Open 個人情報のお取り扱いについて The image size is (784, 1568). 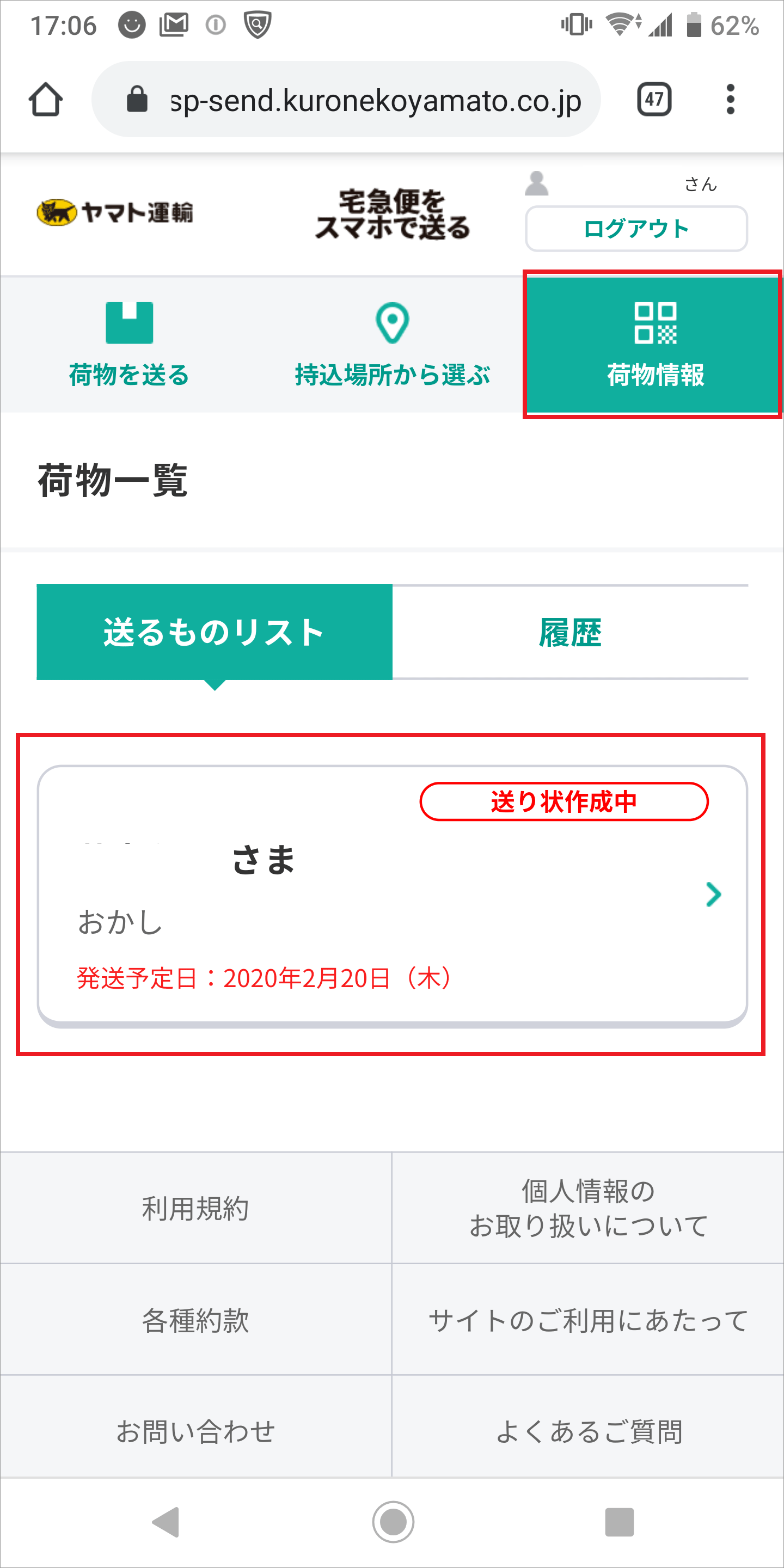[x=588, y=1208]
